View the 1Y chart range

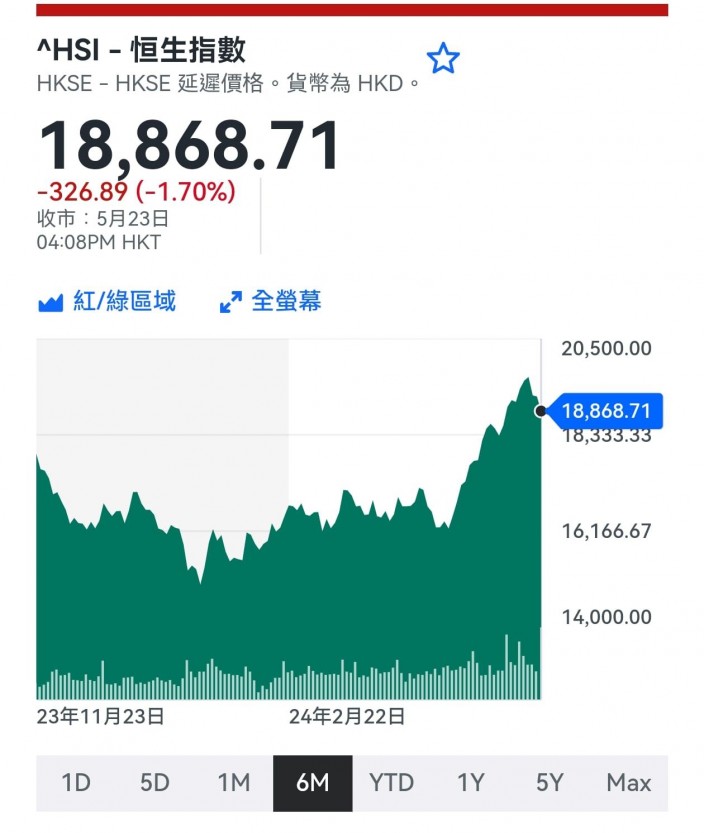tap(470, 783)
